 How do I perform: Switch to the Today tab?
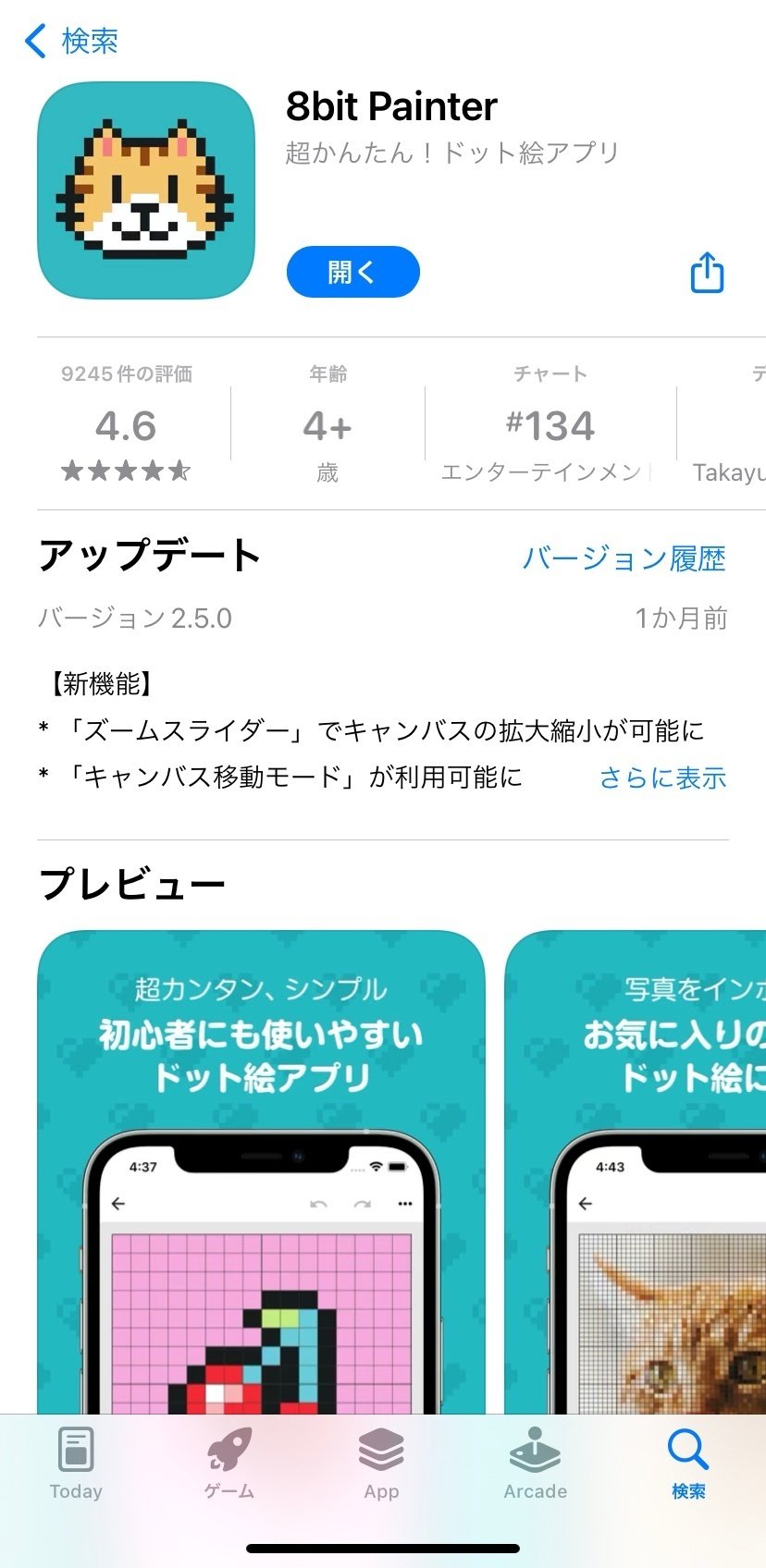(76, 1463)
